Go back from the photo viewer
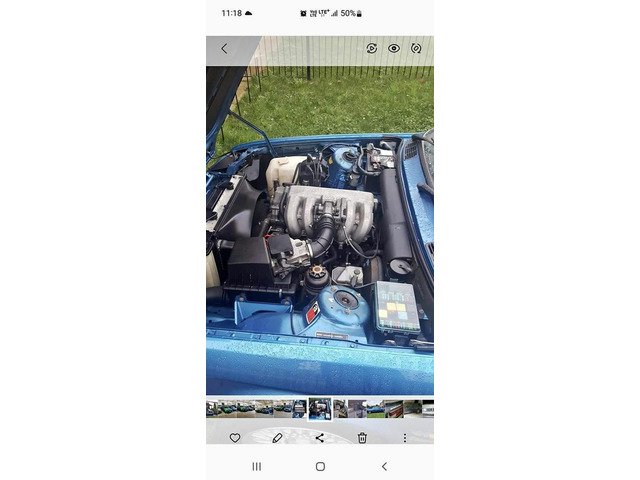Image resolution: width=640 pixels, height=480 pixels. click(x=224, y=48)
